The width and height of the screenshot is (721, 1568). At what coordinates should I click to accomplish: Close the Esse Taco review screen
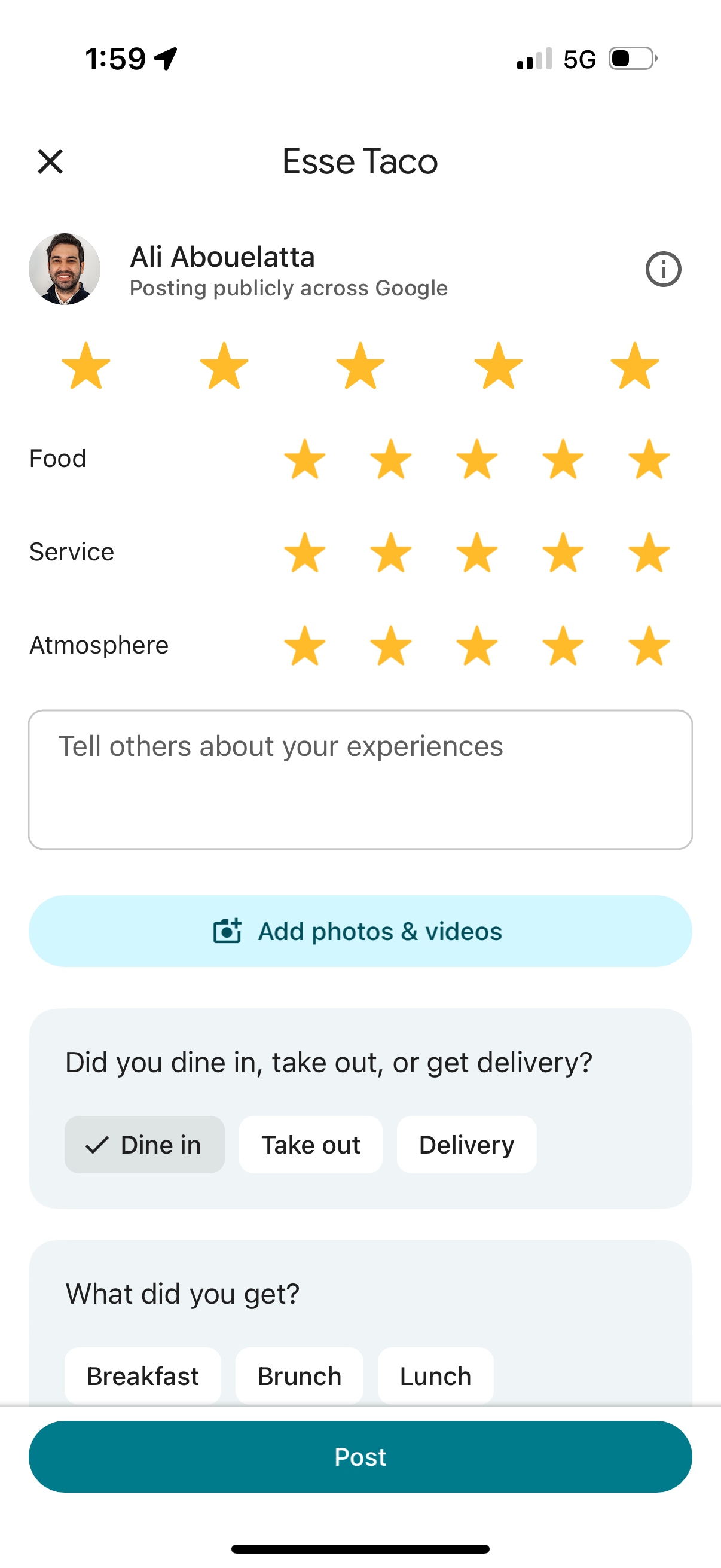[x=50, y=161]
